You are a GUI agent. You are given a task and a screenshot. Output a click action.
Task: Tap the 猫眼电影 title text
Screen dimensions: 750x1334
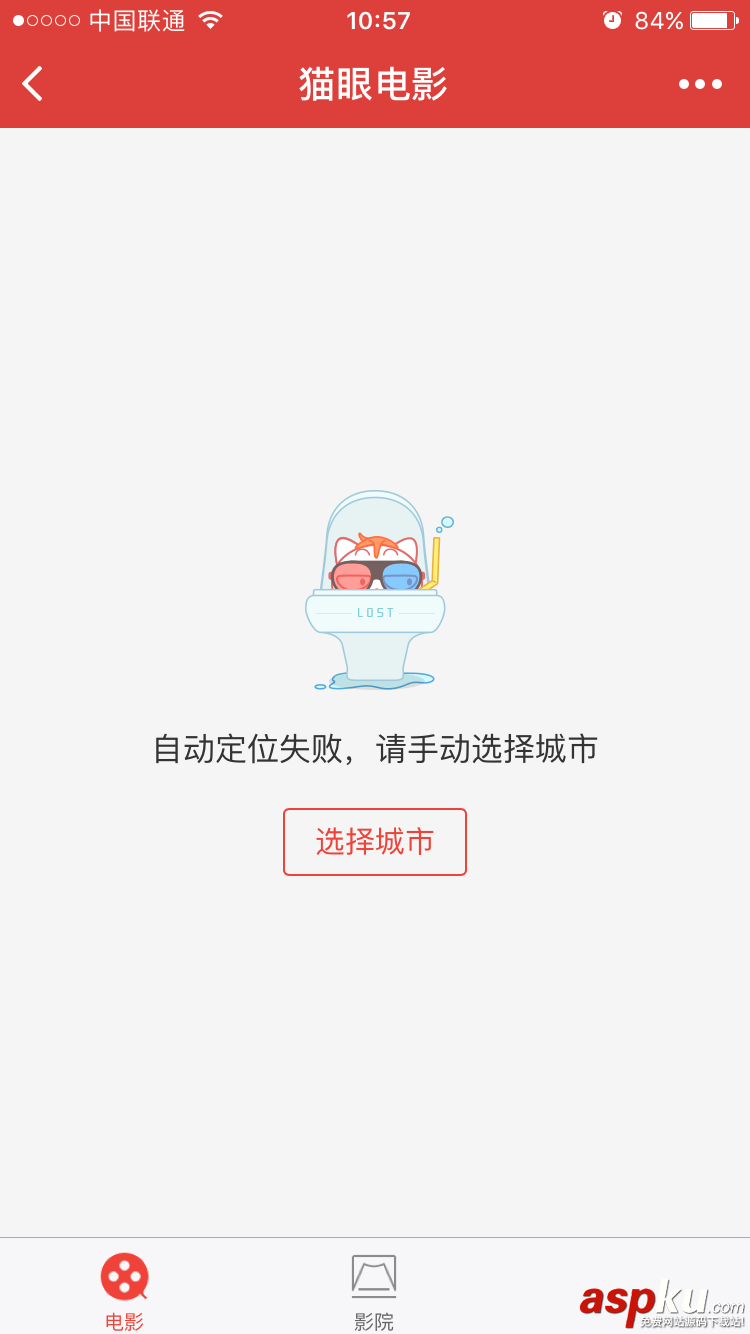371,84
